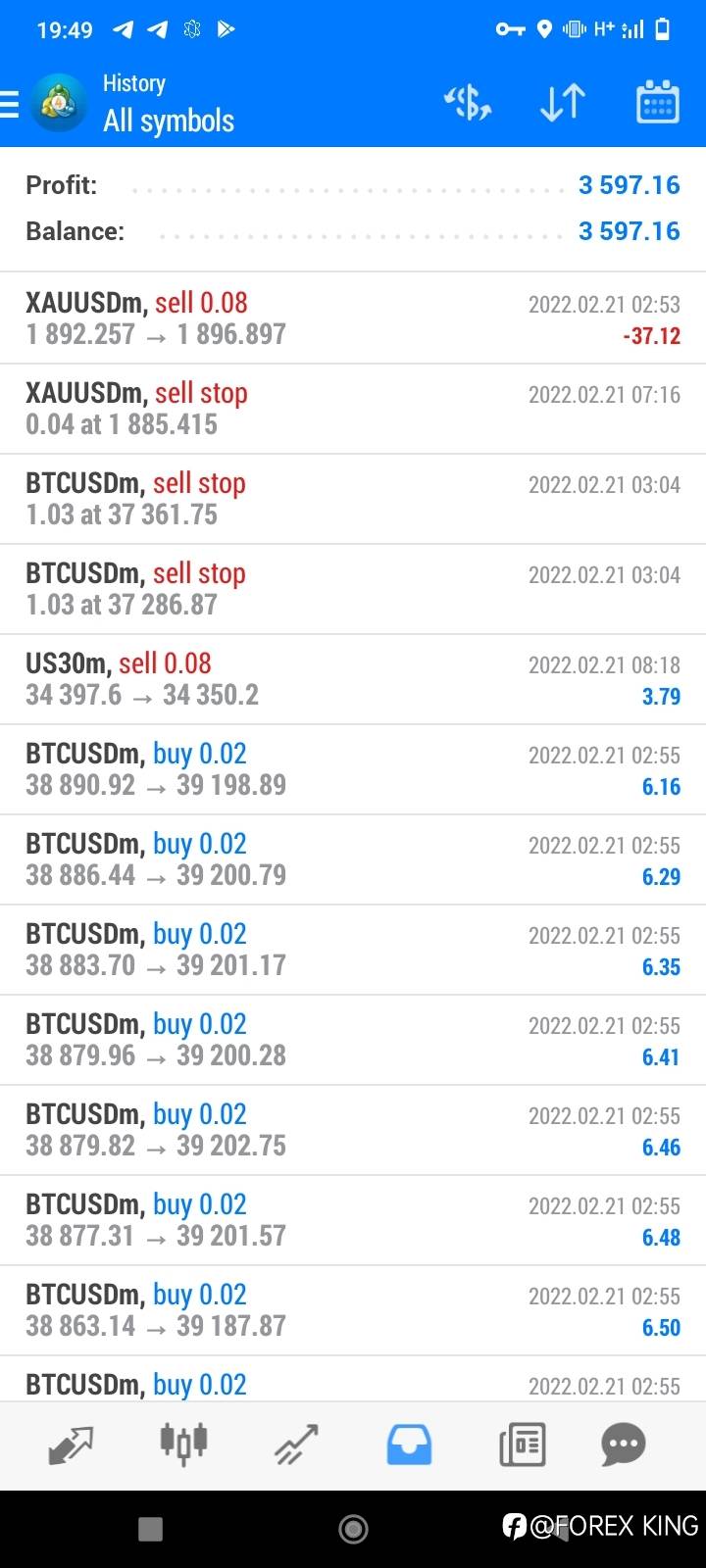Switch to the Trade tab
The image size is (706, 1568).
coord(296,1445)
